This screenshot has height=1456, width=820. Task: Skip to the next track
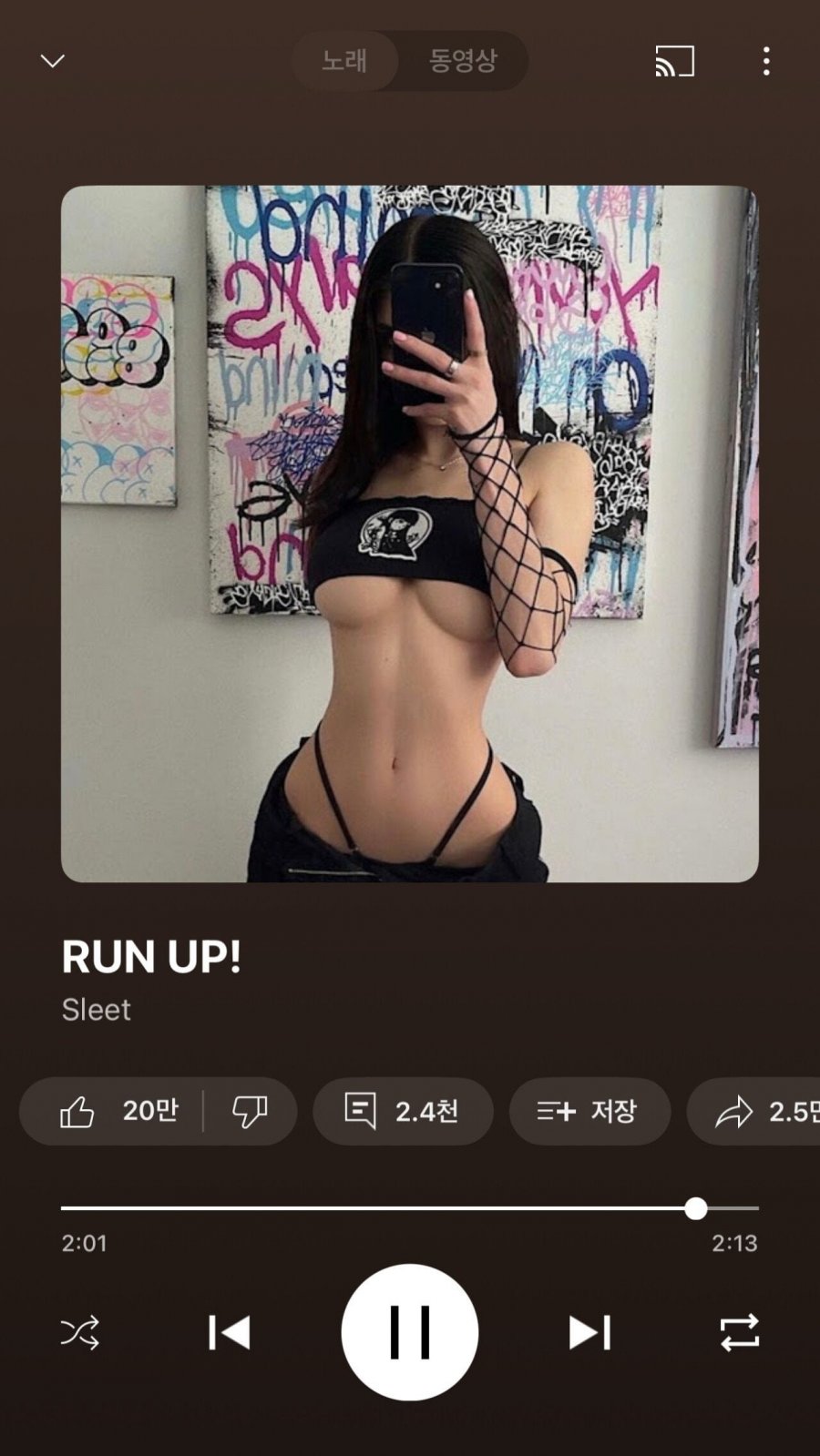[x=589, y=1333]
